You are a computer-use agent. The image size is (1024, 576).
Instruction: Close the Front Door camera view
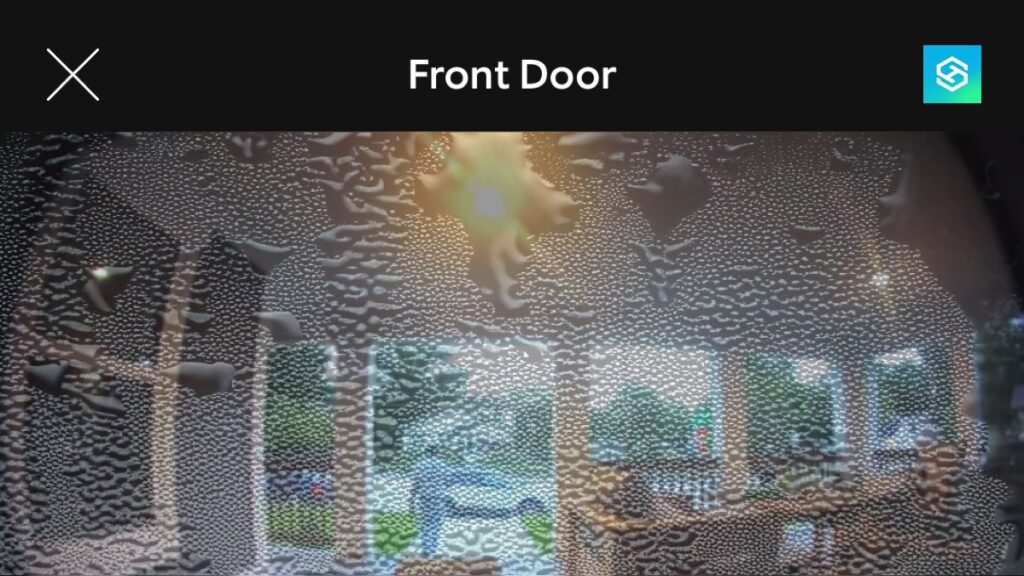73,75
